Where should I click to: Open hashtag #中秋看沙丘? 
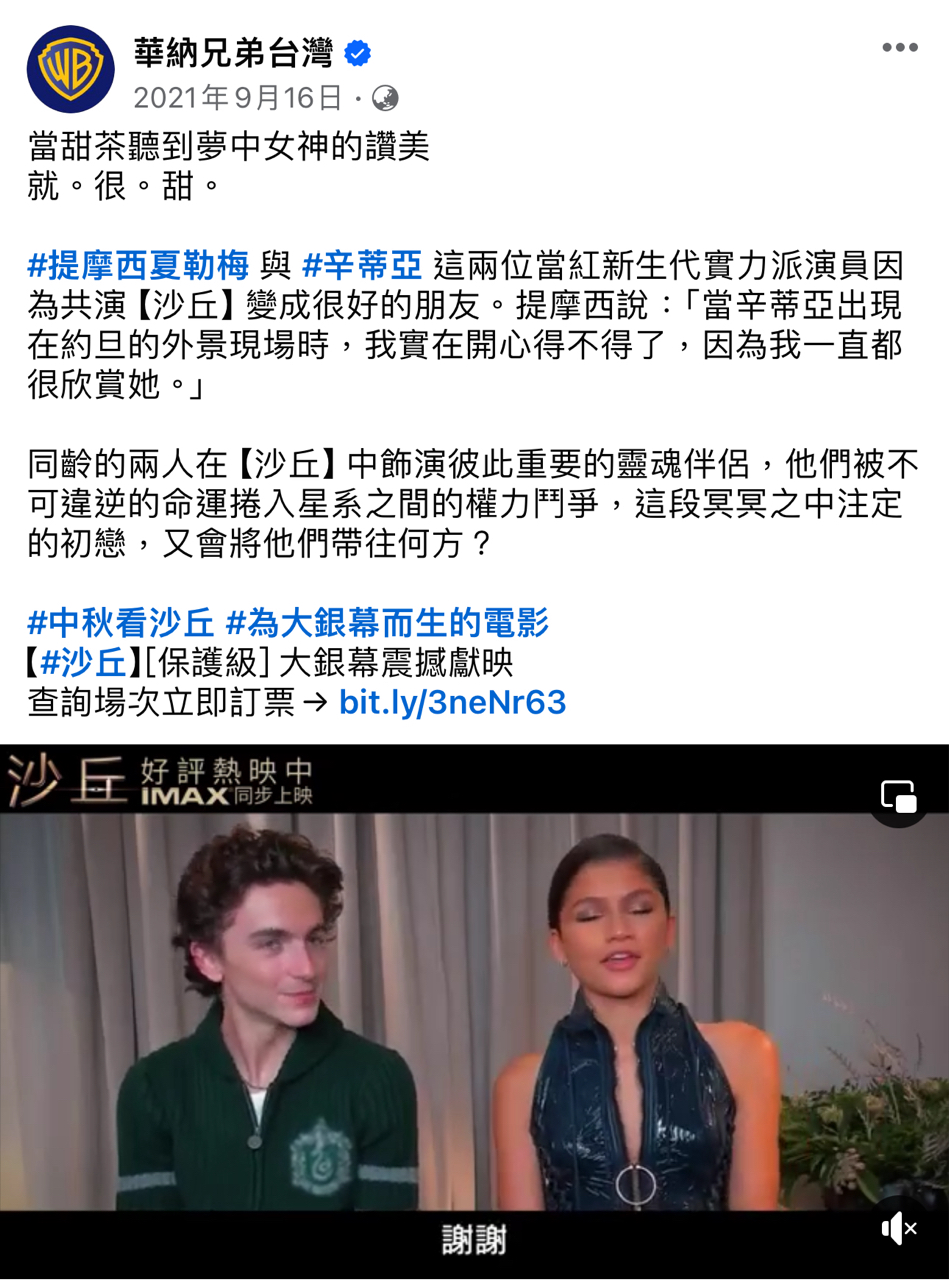120,623
